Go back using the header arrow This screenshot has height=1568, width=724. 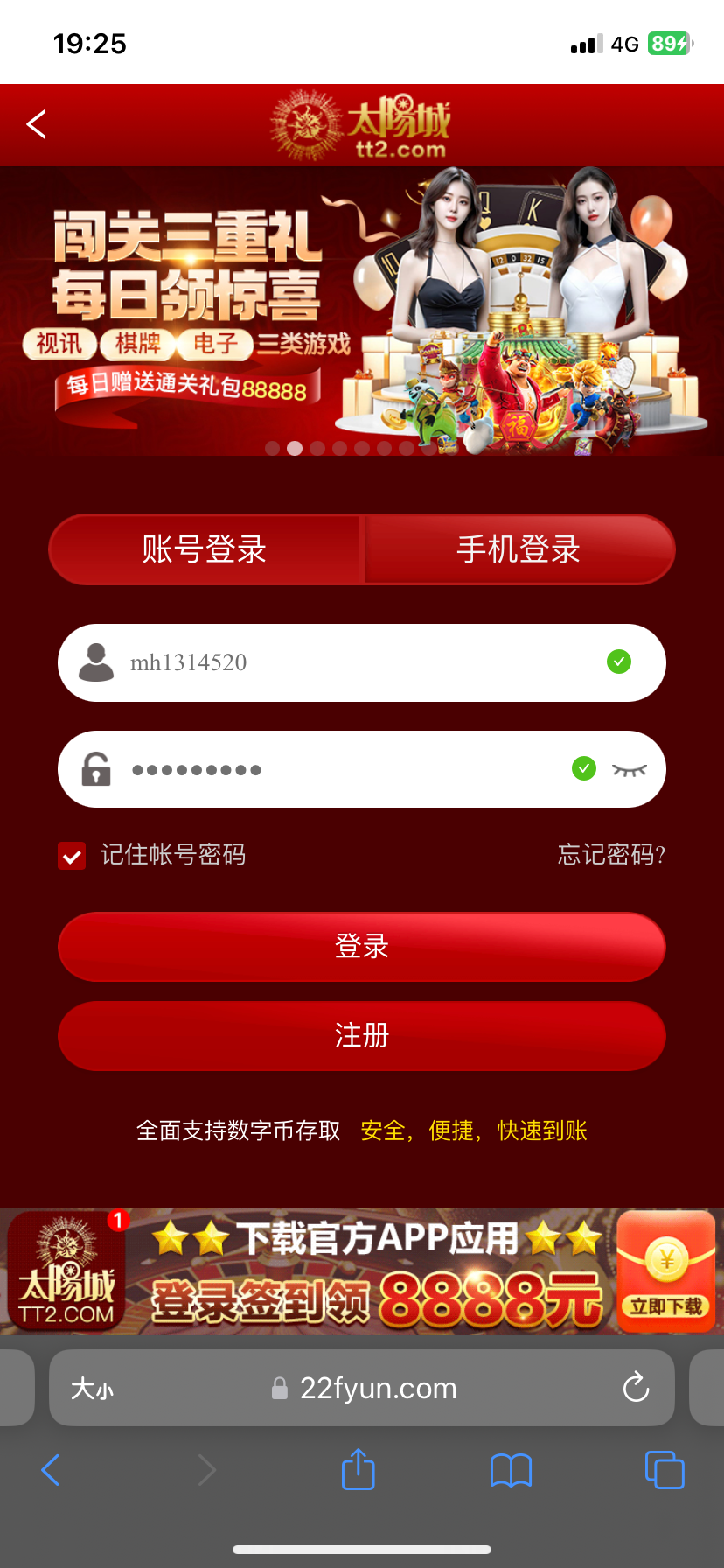[37, 124]
